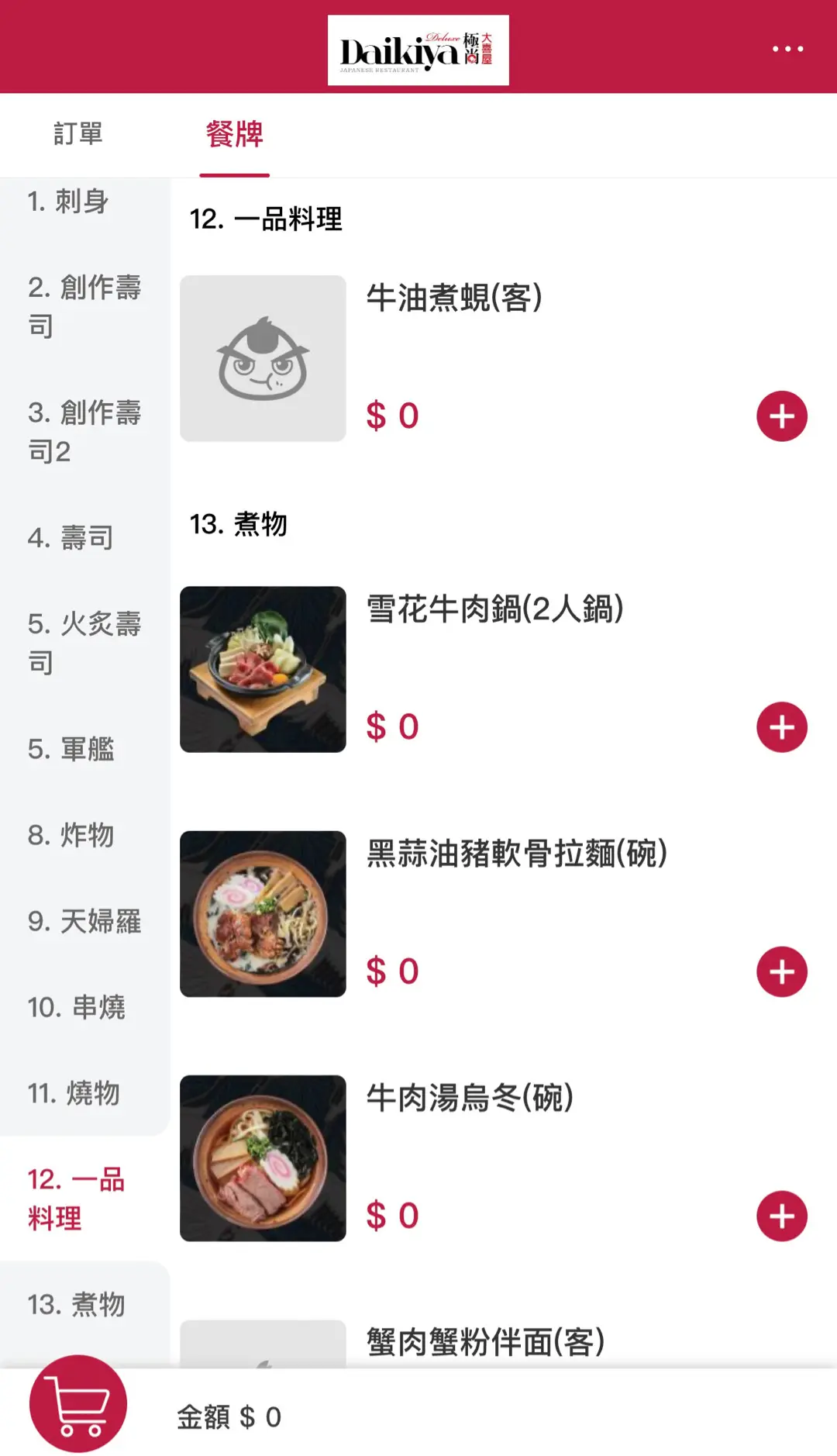Jump to category 11. 燒物
The width and height of the screenshot is (837, 1456).
85,1093
